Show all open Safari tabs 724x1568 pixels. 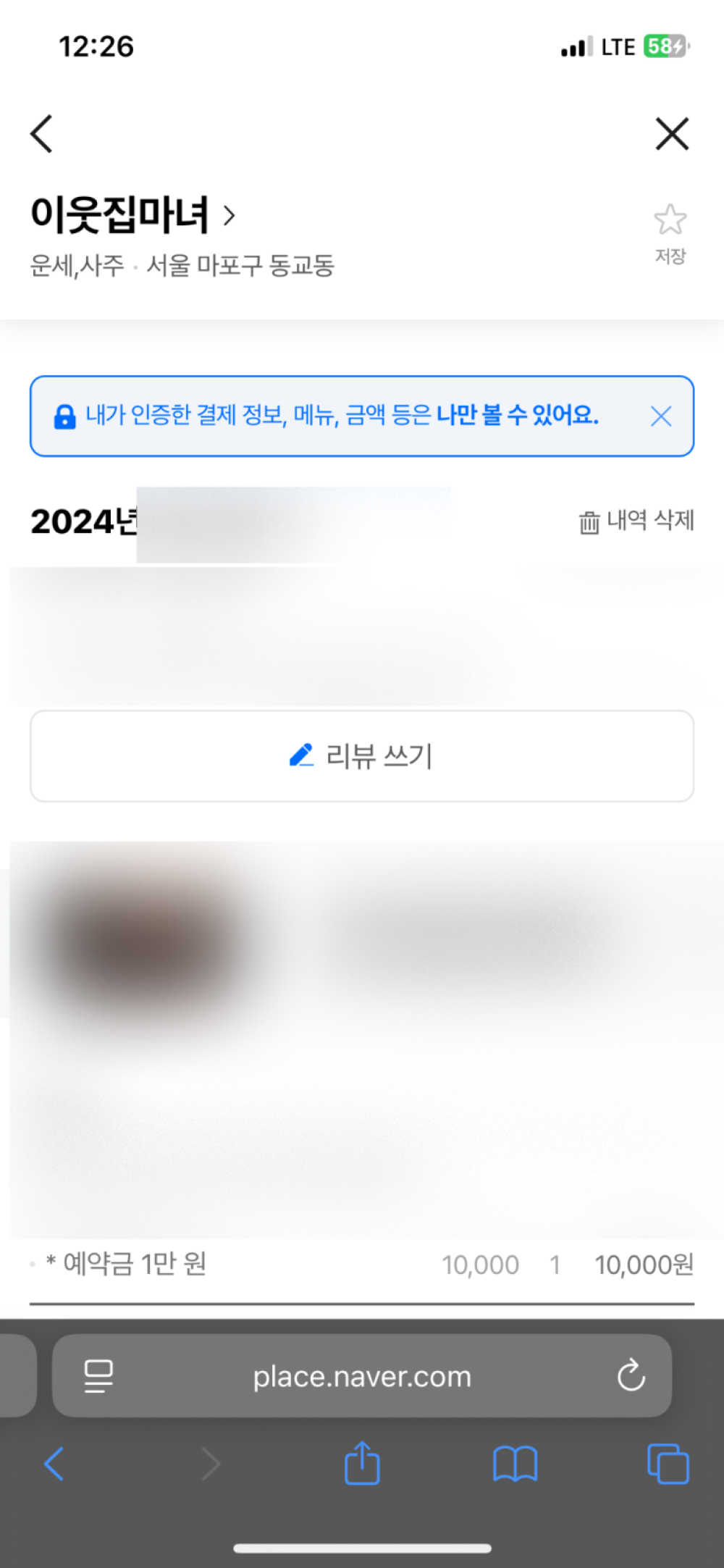[x=668, y=1464]
